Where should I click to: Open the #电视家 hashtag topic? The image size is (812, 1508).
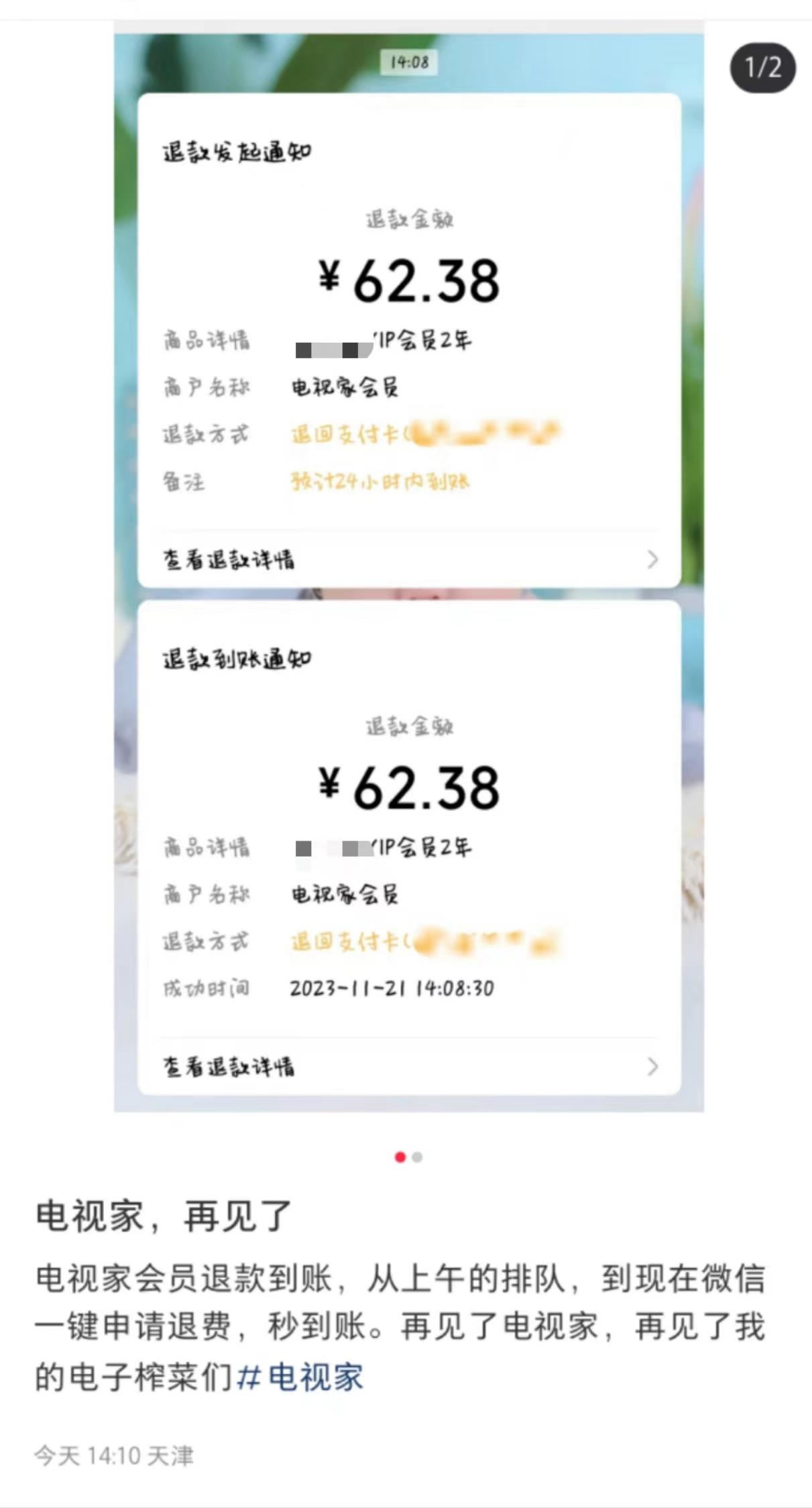click(300, 1378)
